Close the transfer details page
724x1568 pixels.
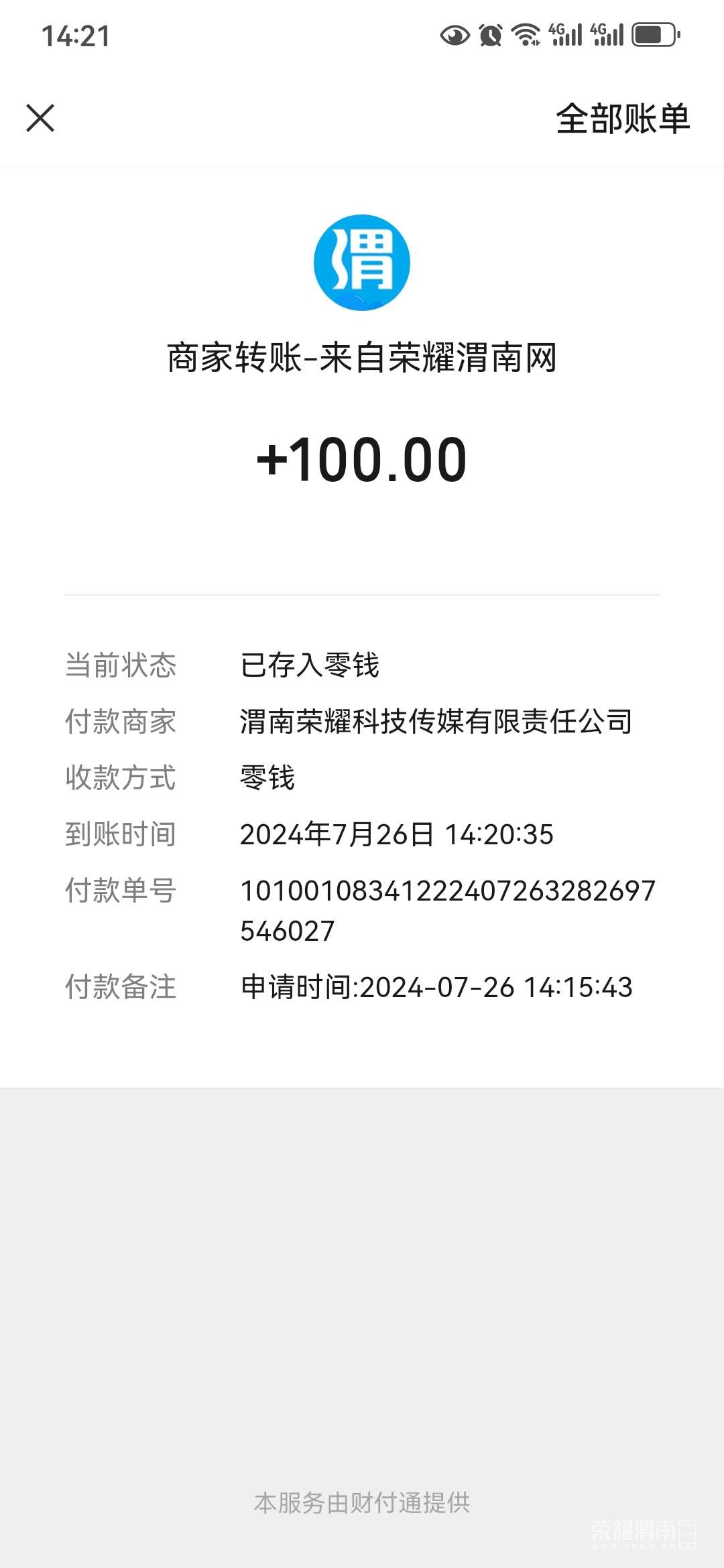pos(40,119)
